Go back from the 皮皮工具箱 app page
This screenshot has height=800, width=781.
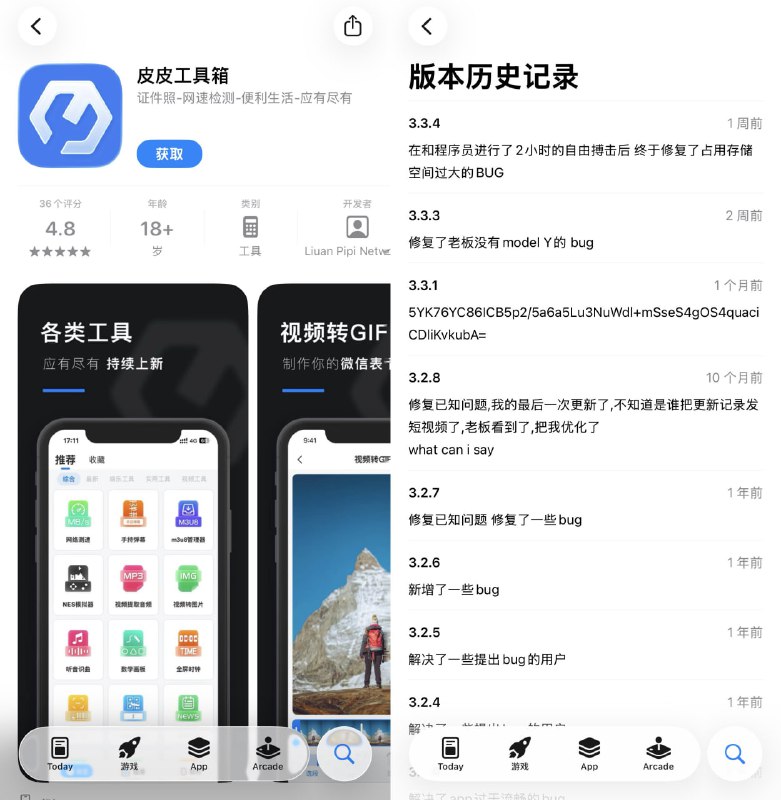[x=37, y=27]
